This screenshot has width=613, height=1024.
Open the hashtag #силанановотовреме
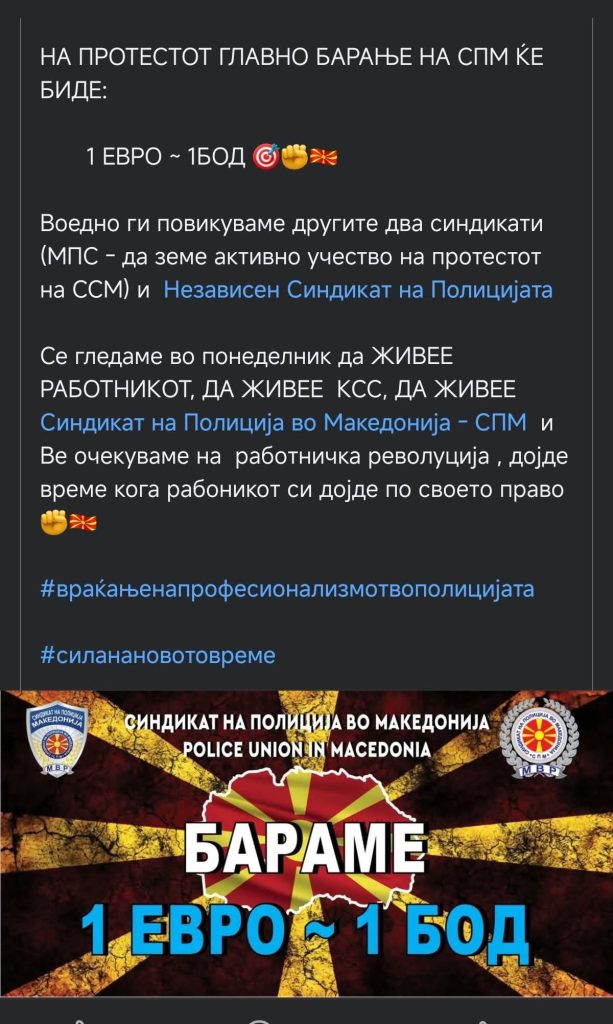coord(158,655)
